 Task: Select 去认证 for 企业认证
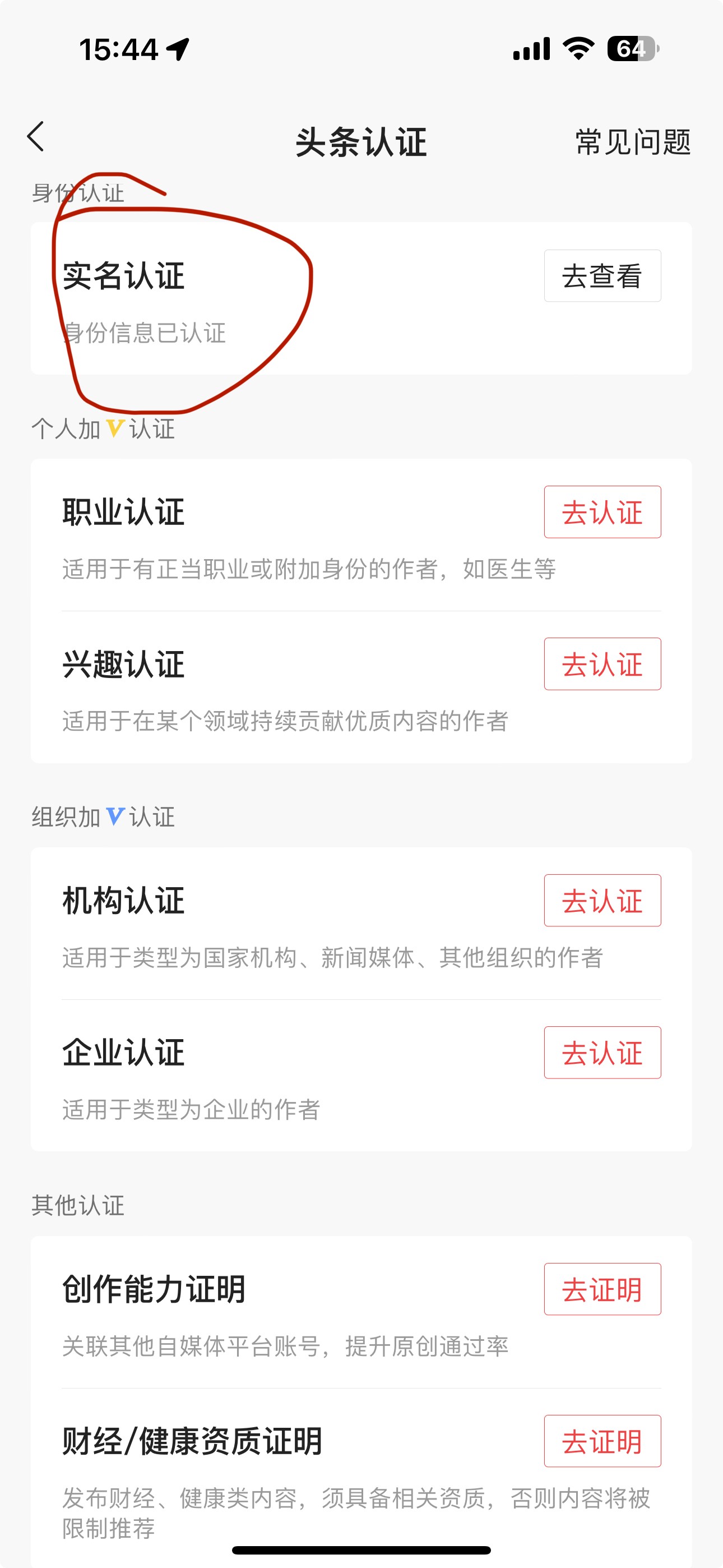click(602, 1053)
